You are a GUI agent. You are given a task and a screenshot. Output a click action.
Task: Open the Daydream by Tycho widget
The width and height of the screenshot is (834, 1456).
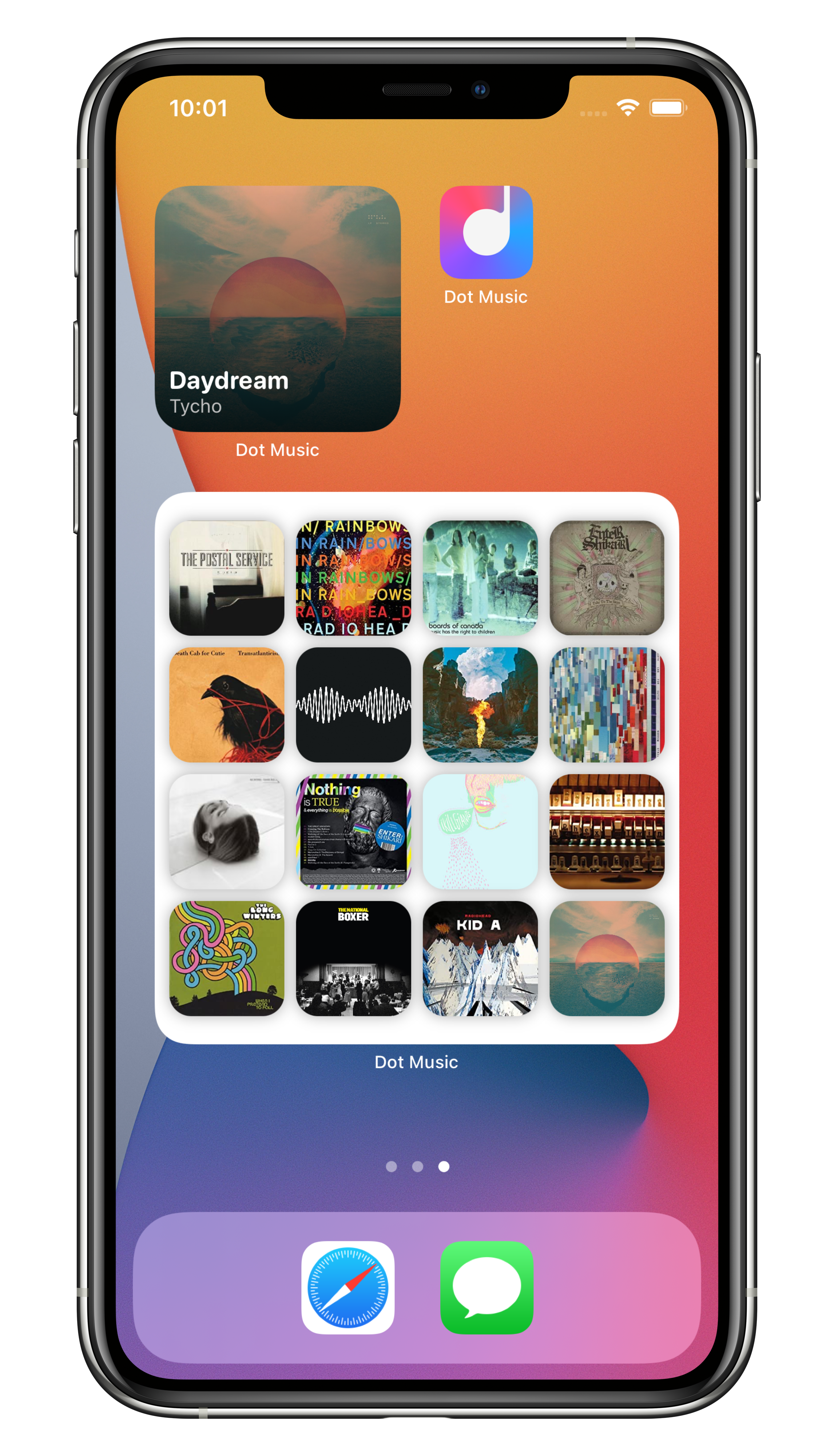point(277,308)
